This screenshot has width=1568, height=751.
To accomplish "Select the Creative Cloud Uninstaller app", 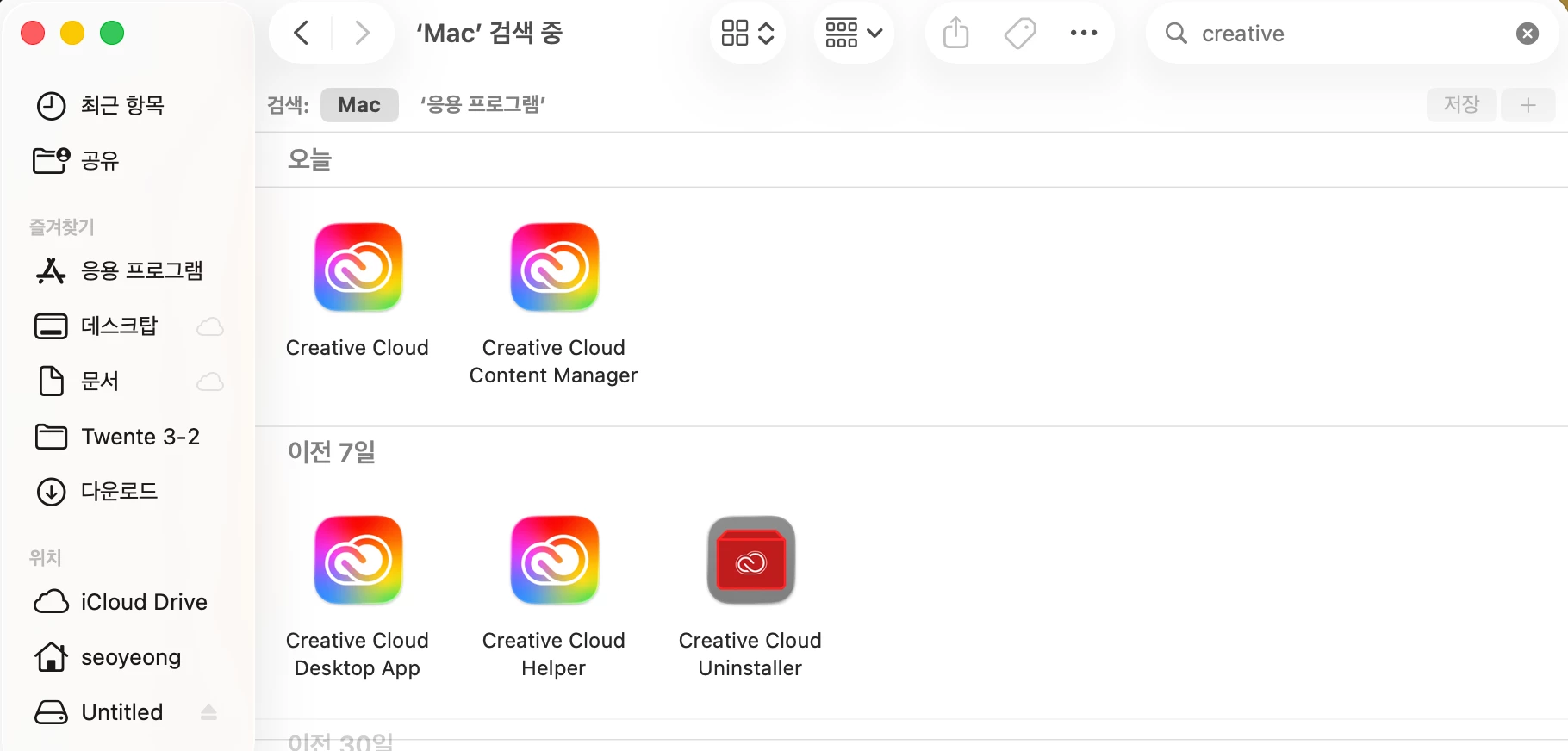I will click(750, 561).
